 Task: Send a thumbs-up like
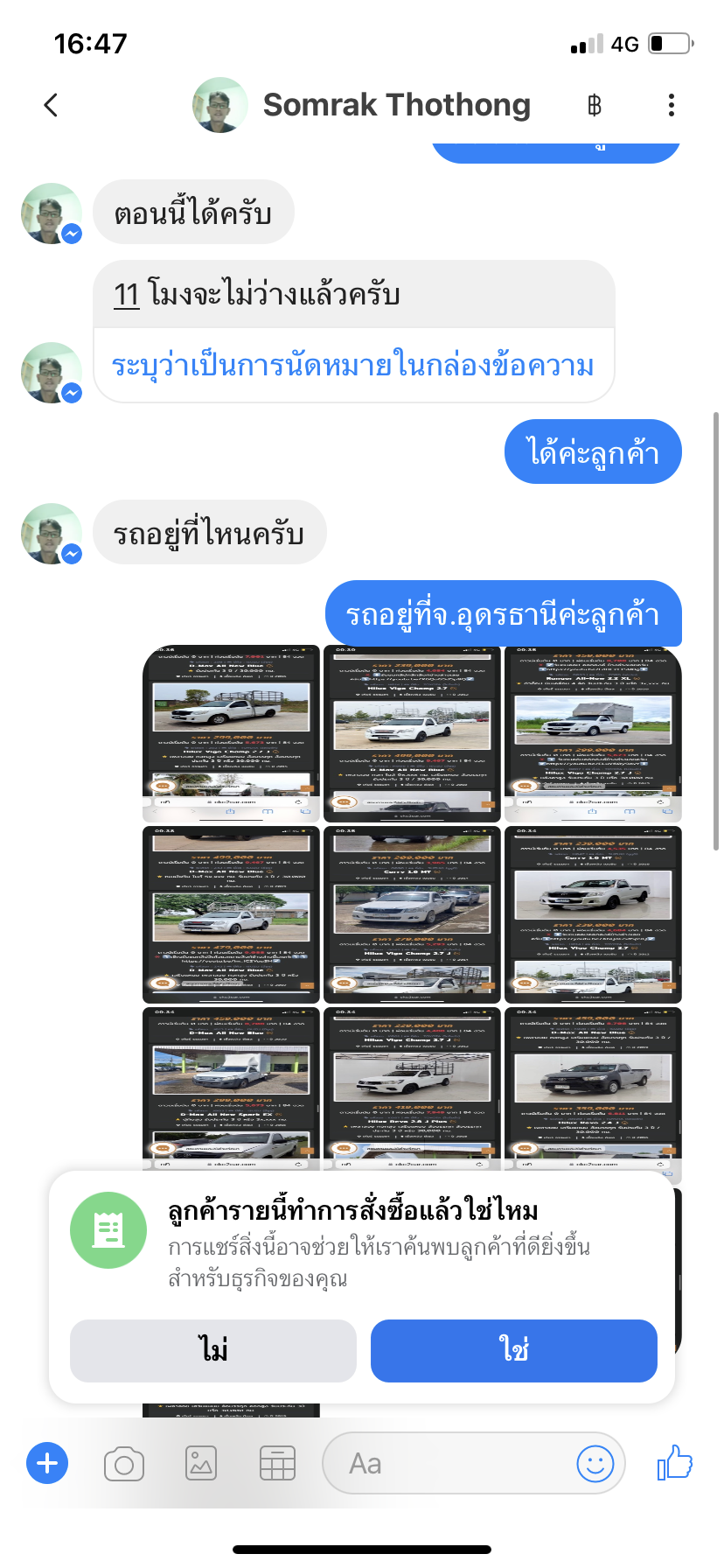tap(675, 1462)
